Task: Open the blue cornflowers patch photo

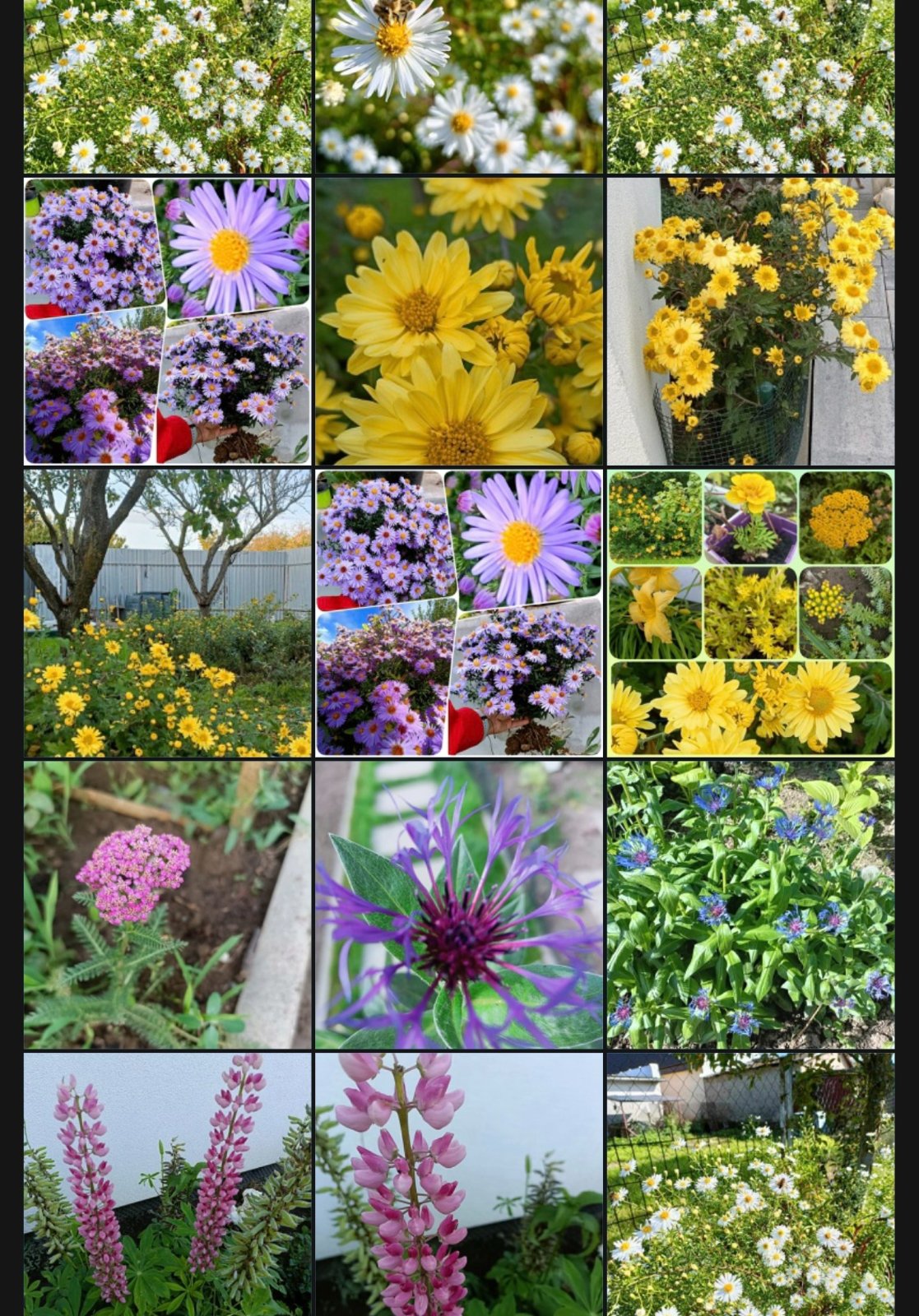Action: click(x=750, y=904)
